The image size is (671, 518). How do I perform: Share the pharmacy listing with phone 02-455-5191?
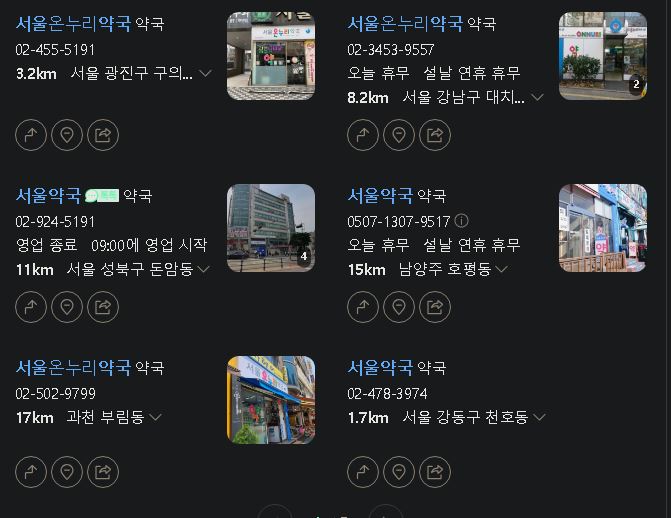coord(103,135)
